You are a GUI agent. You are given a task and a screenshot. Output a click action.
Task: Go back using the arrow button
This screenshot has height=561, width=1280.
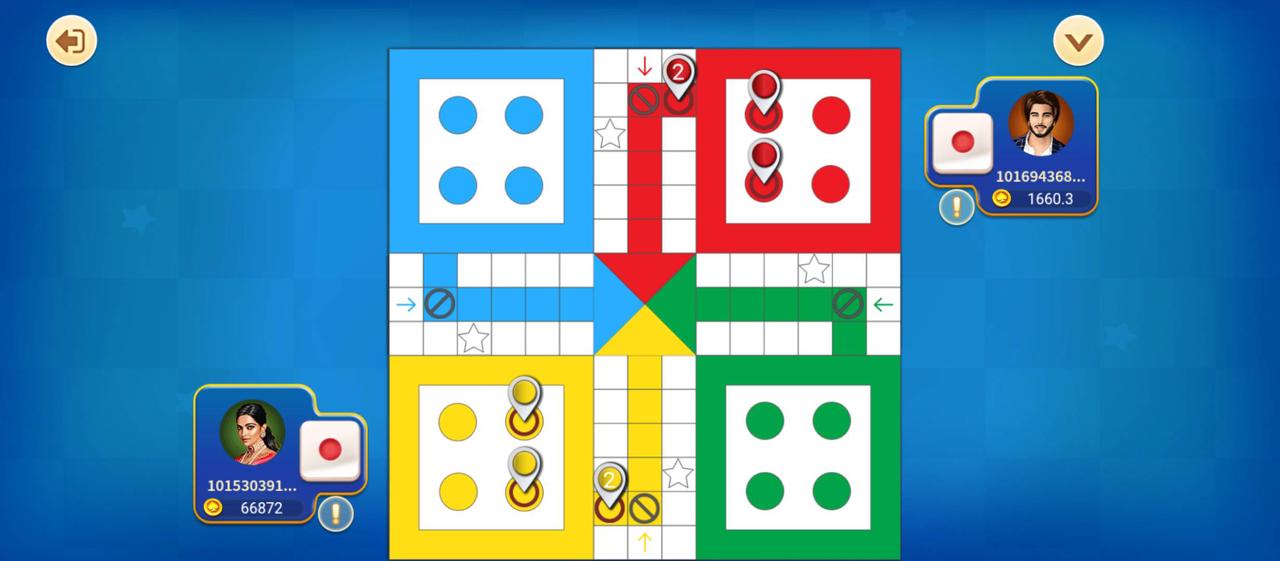[x=71, y=41]
